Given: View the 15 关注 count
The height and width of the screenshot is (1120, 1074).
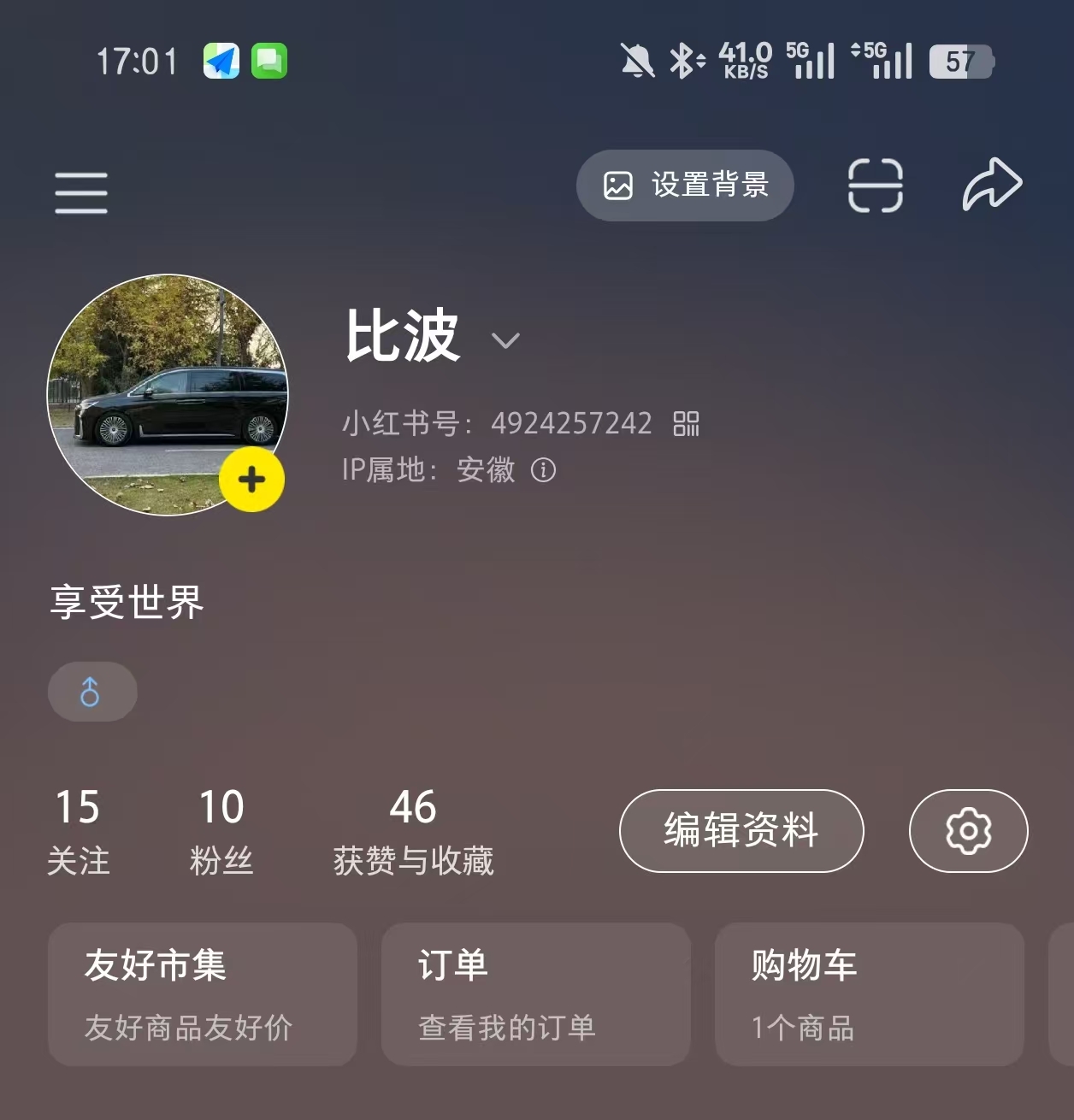Looking at the screenshot, I should coord(80,829).
